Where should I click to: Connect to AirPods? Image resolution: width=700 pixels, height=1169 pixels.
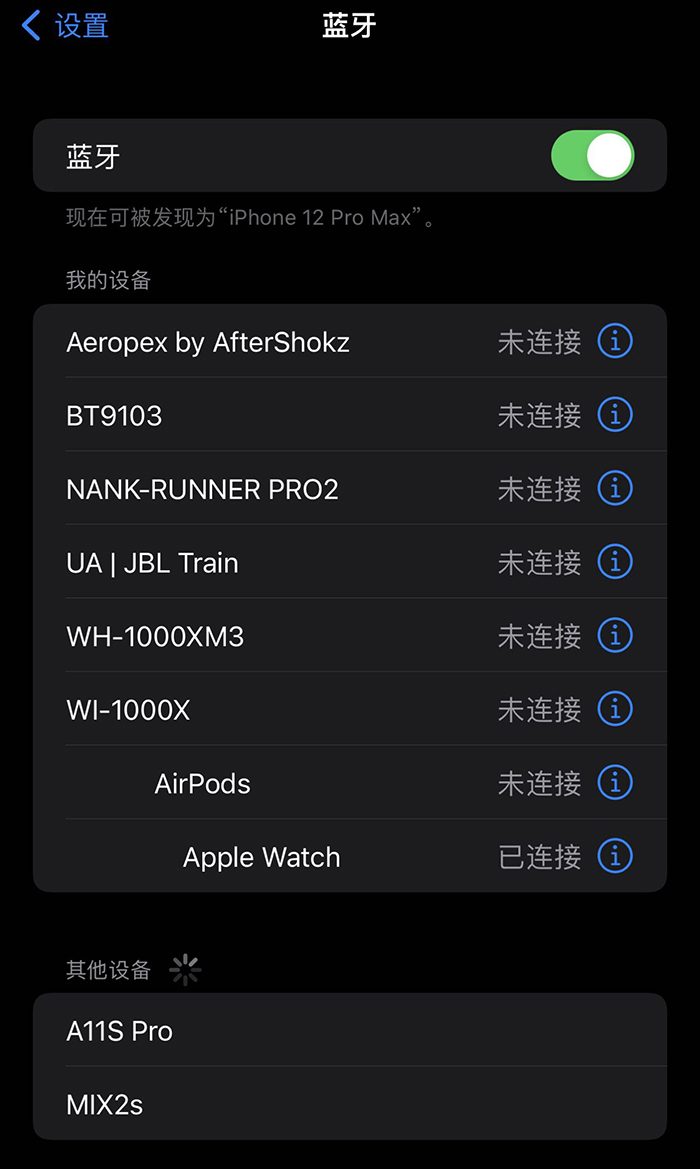click(x=203, y=783)
